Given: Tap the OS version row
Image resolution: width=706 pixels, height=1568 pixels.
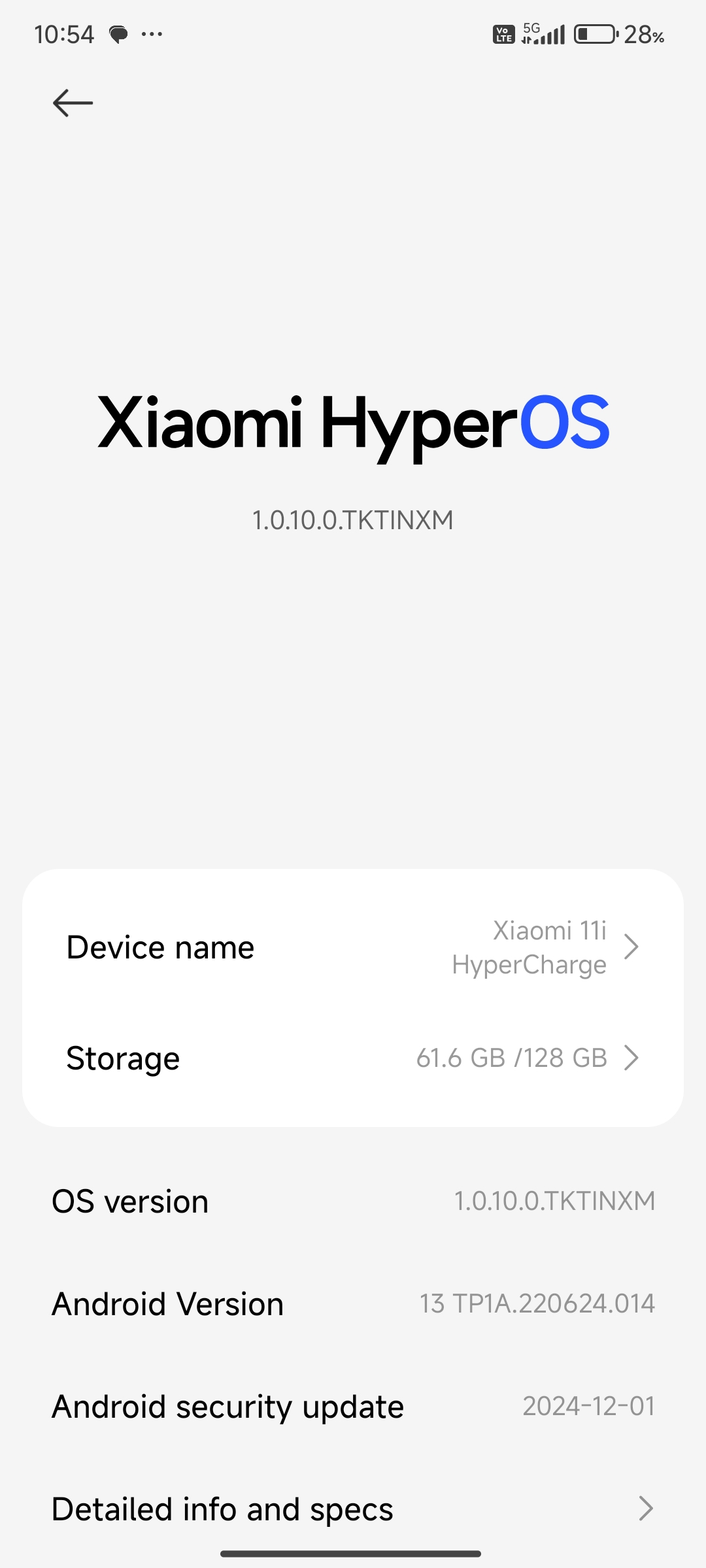Looking at the screenshot, I should click(353, 1201).
